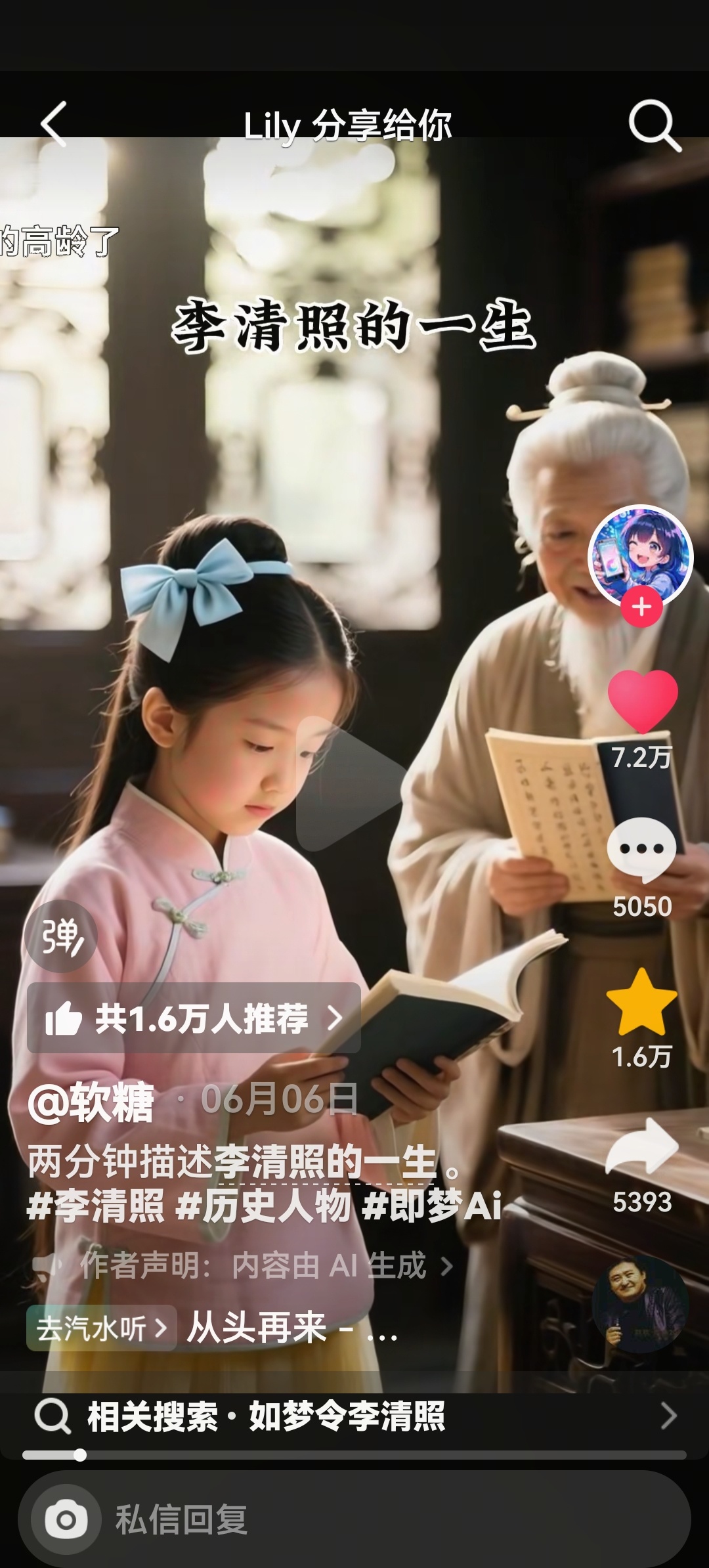Open the 共1.6万人推荐 recommendation chip

(194, 1018)
